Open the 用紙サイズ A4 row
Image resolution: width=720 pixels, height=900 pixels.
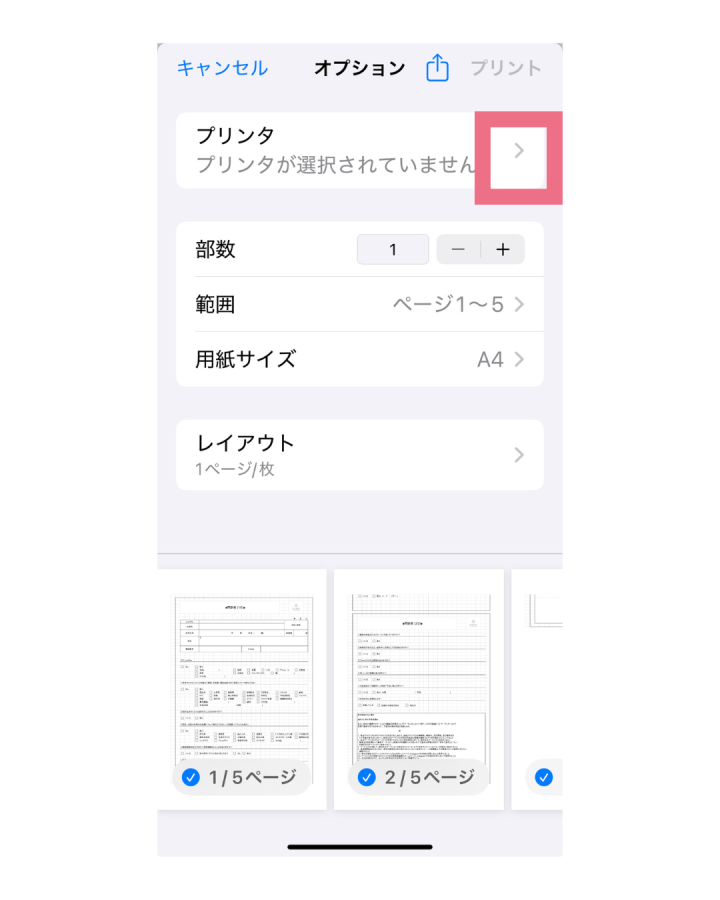[x=360, y=359]
